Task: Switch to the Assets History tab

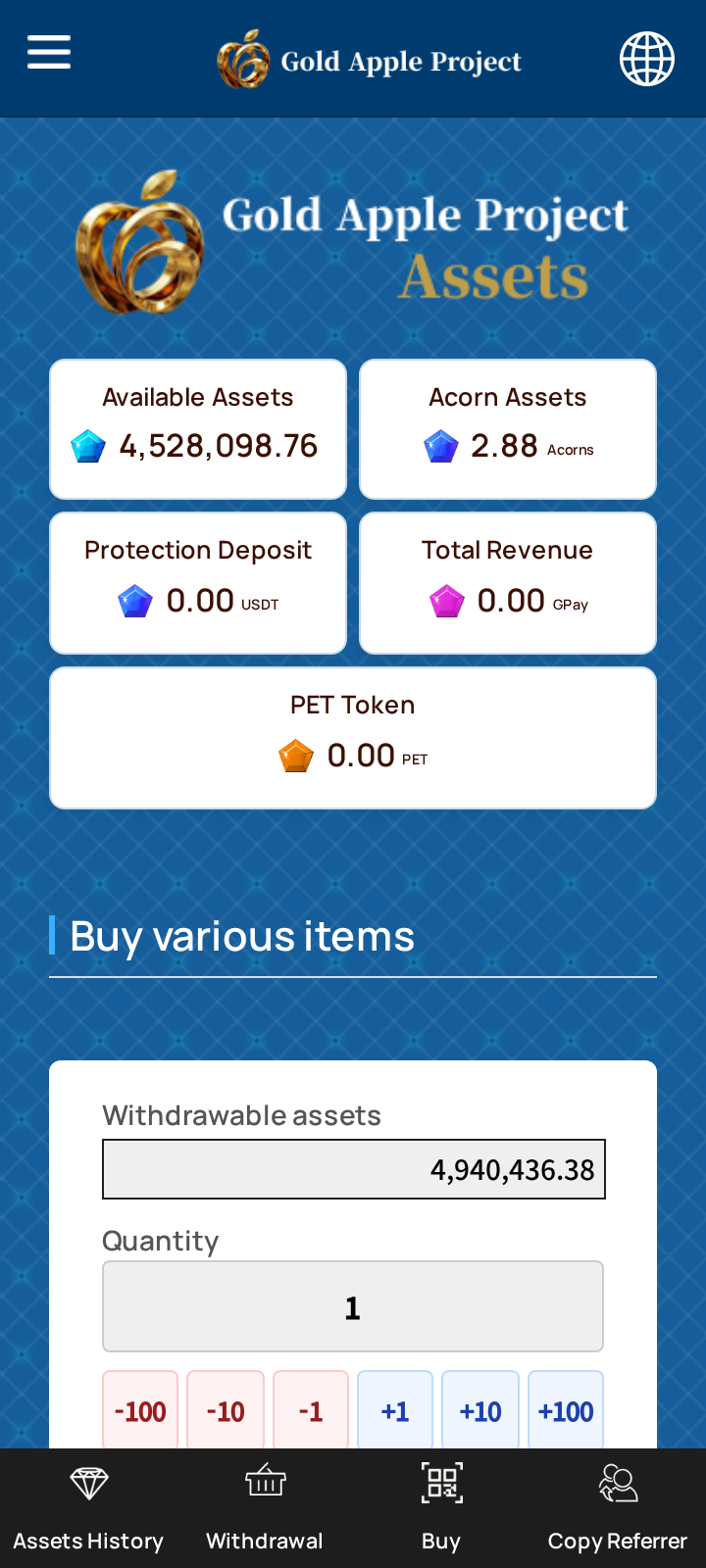Action: (88, 1509)
